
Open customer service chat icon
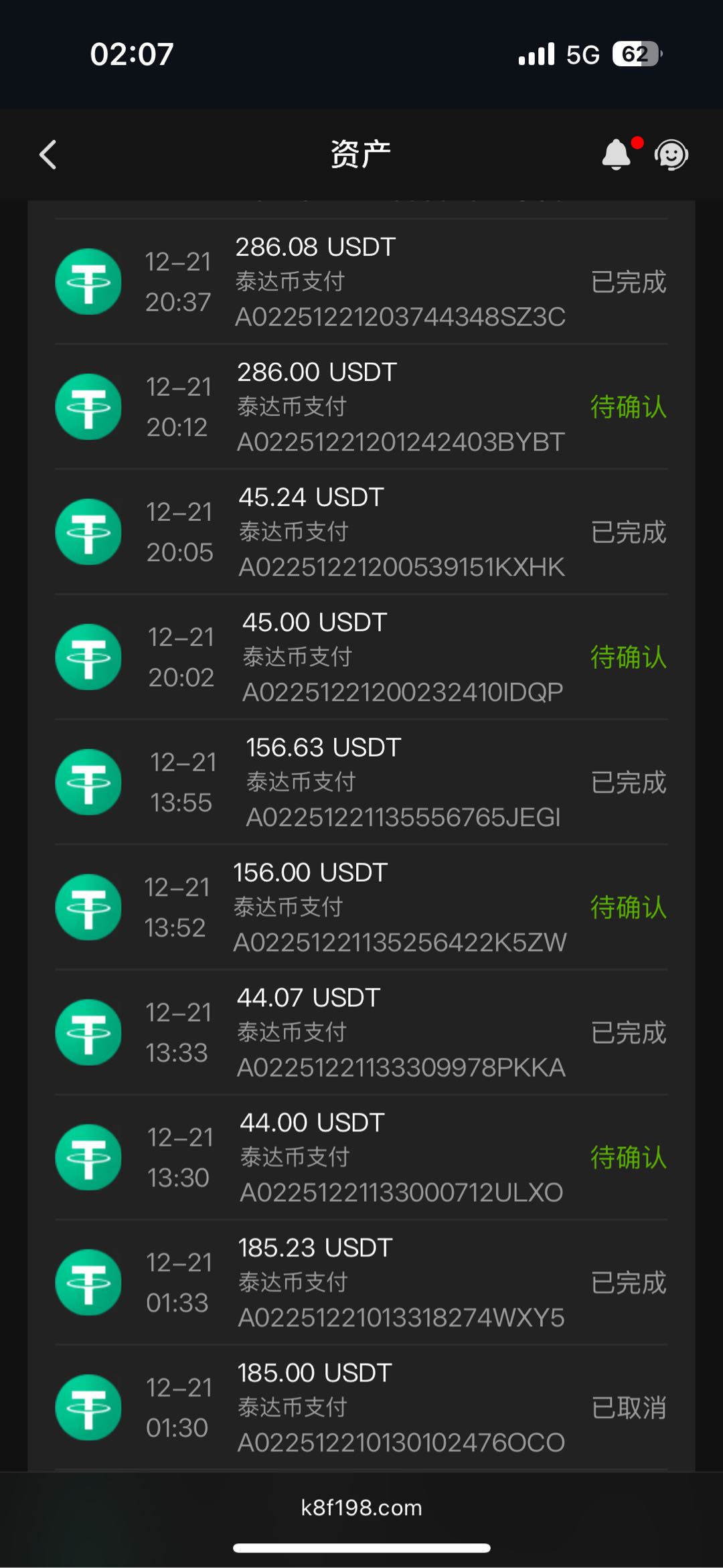671,155
